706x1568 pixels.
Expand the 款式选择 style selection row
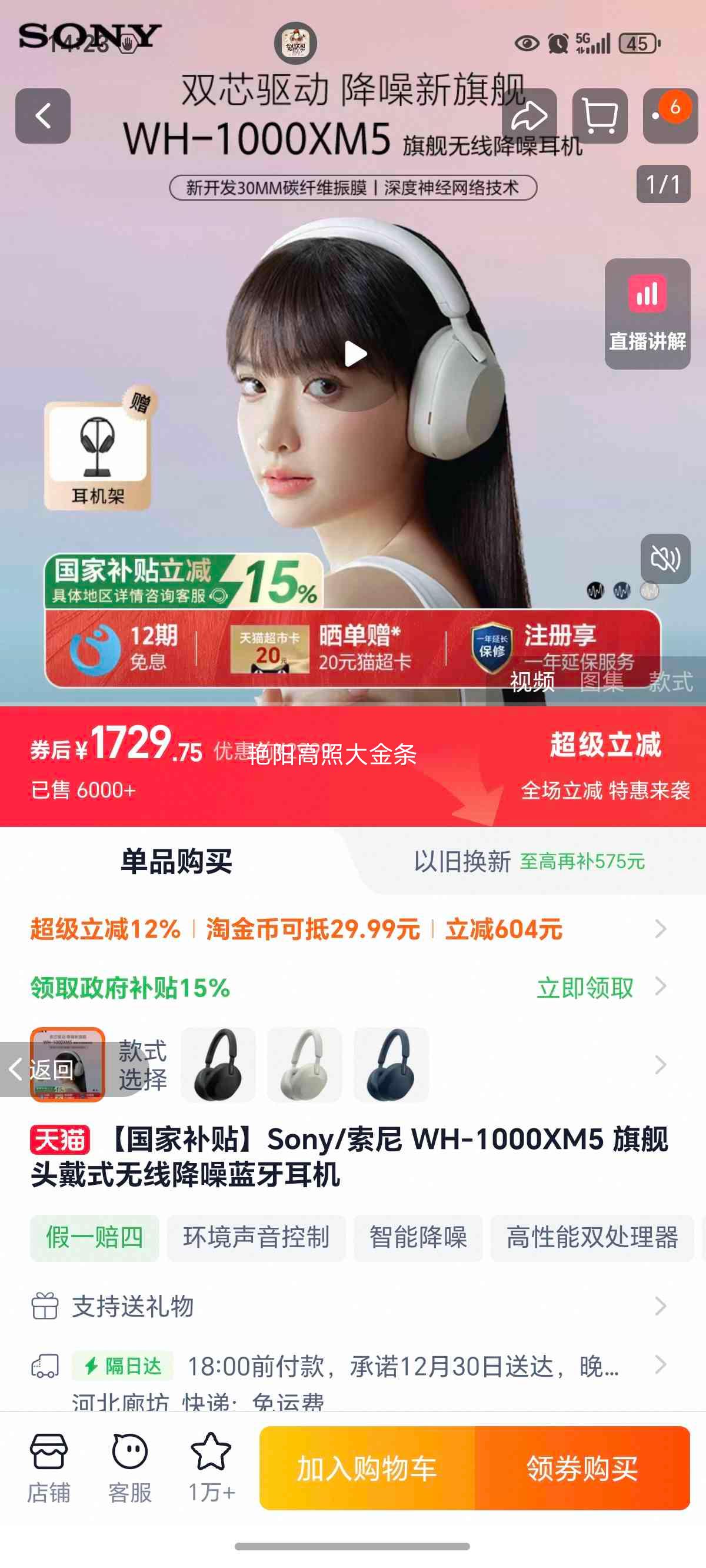coord(660,1065)
